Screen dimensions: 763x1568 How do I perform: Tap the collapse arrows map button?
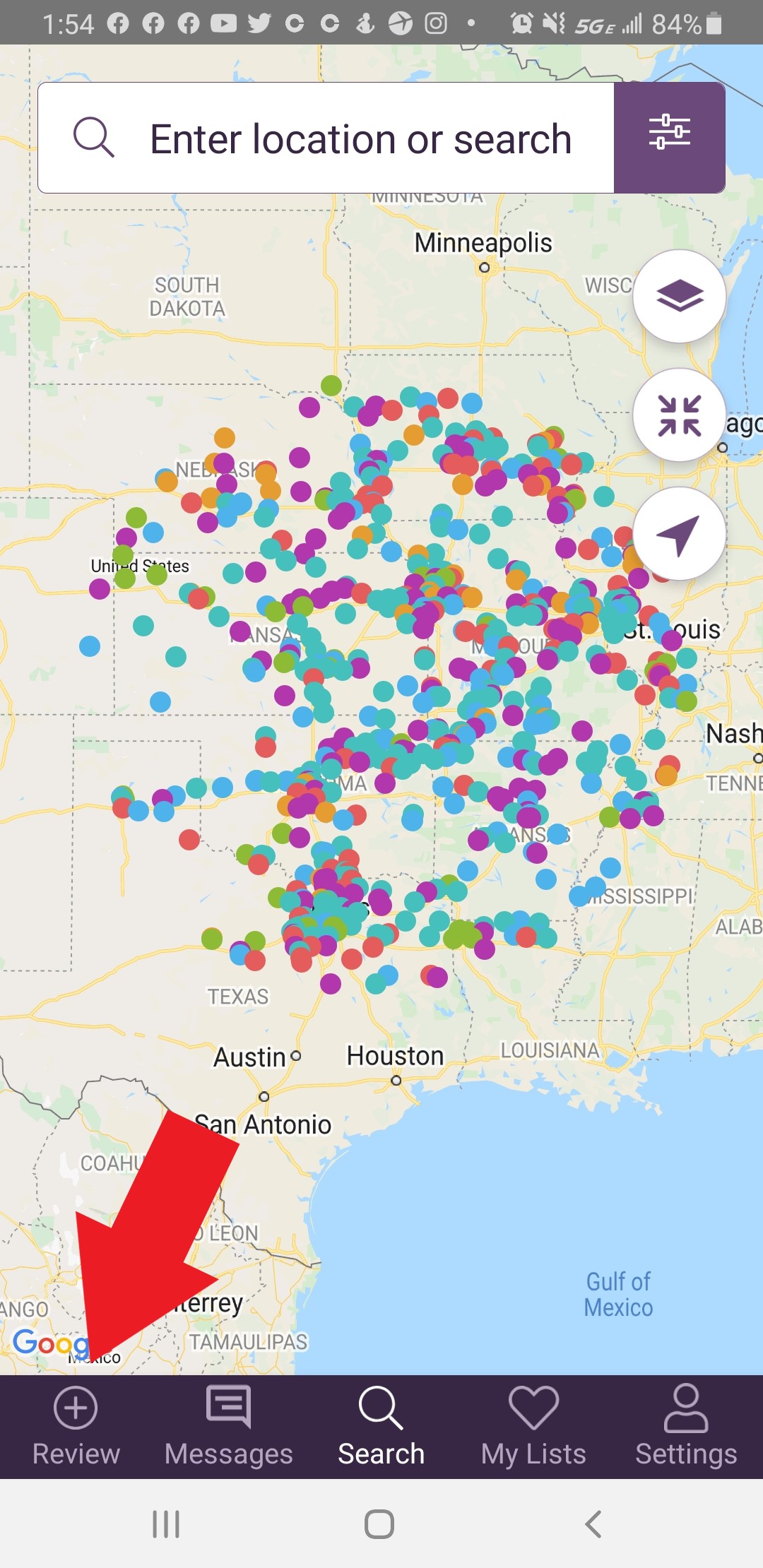point(679,415)
